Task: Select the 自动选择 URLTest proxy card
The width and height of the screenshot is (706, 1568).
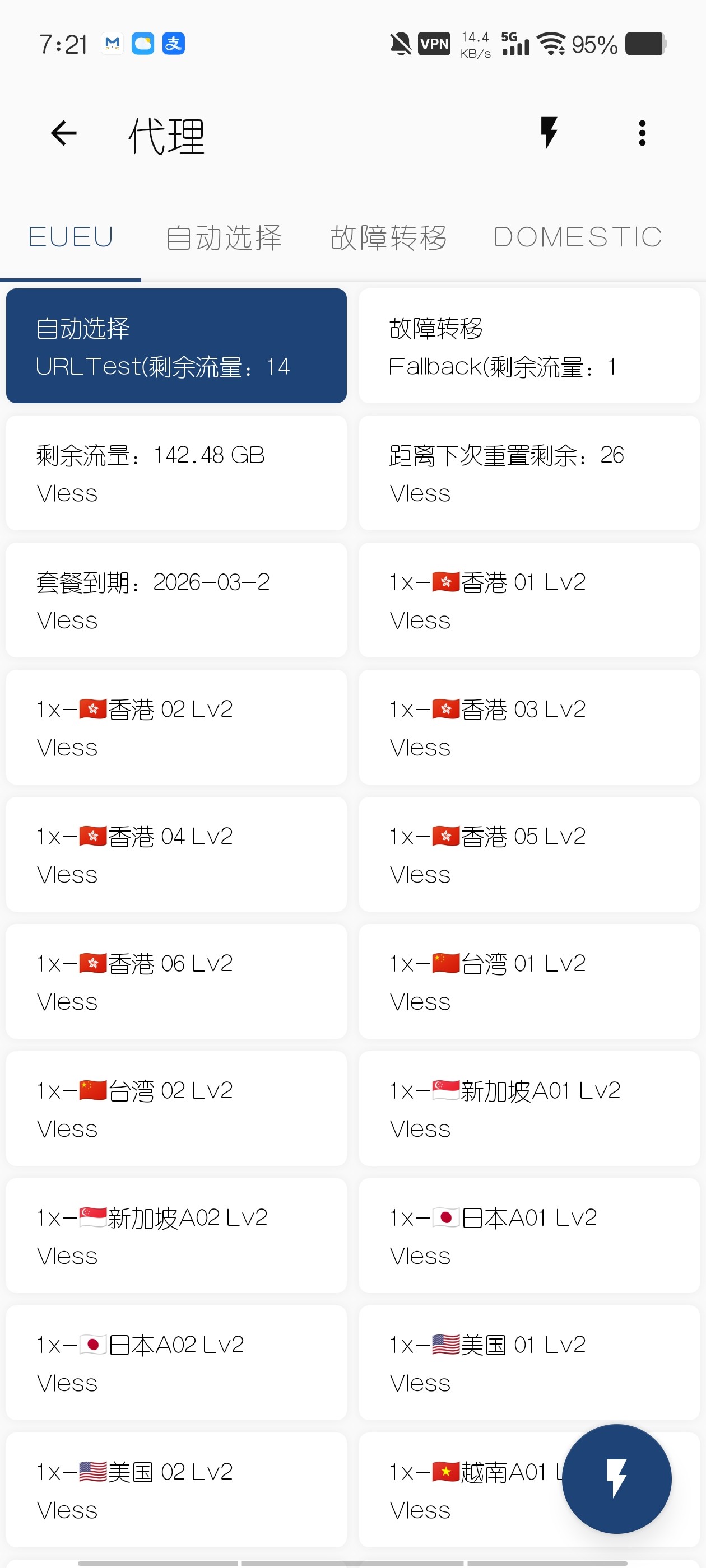Action: tap(176, 346)
